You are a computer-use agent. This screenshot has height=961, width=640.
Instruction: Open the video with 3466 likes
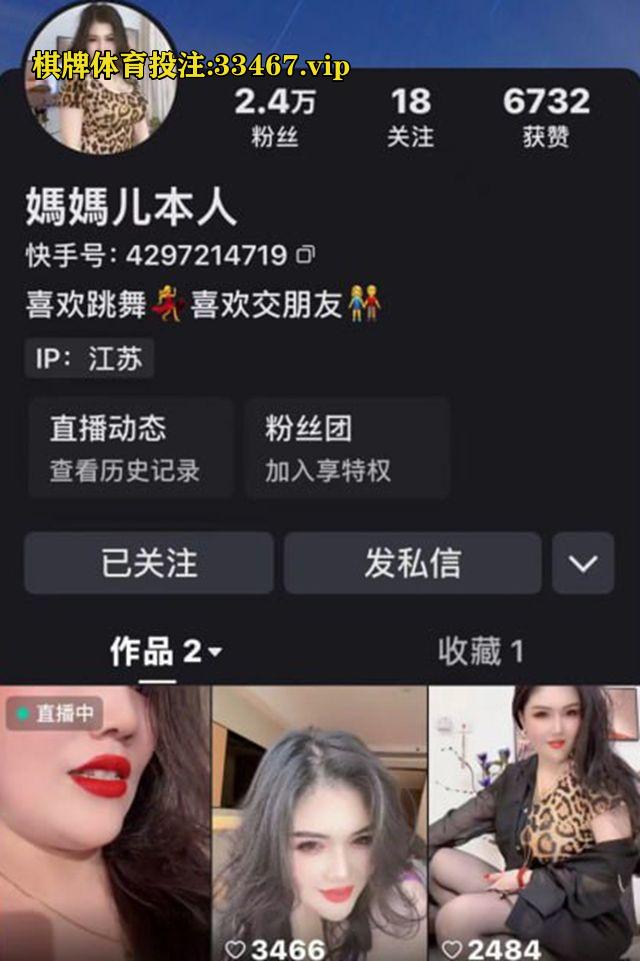(x=319, y=820)
